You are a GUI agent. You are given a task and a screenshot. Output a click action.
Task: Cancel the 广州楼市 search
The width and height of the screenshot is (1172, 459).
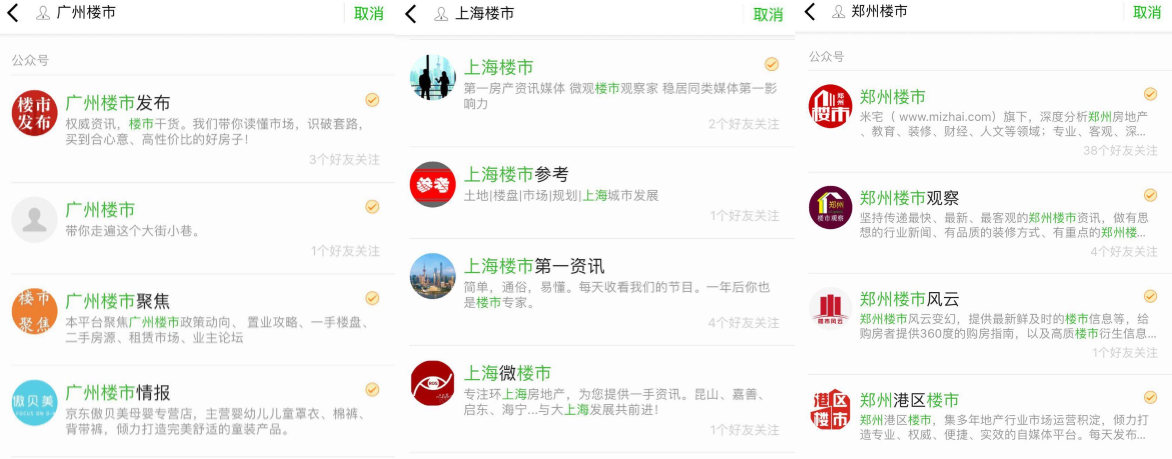[368, 13]
